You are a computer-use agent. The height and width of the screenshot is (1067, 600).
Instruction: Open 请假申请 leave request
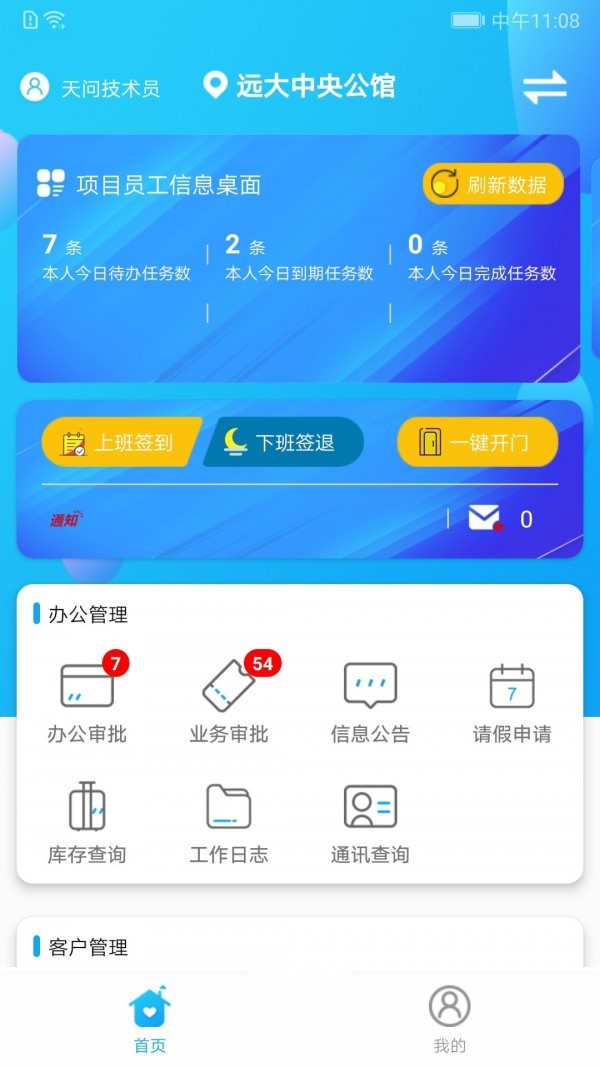[x=512, y=700]
